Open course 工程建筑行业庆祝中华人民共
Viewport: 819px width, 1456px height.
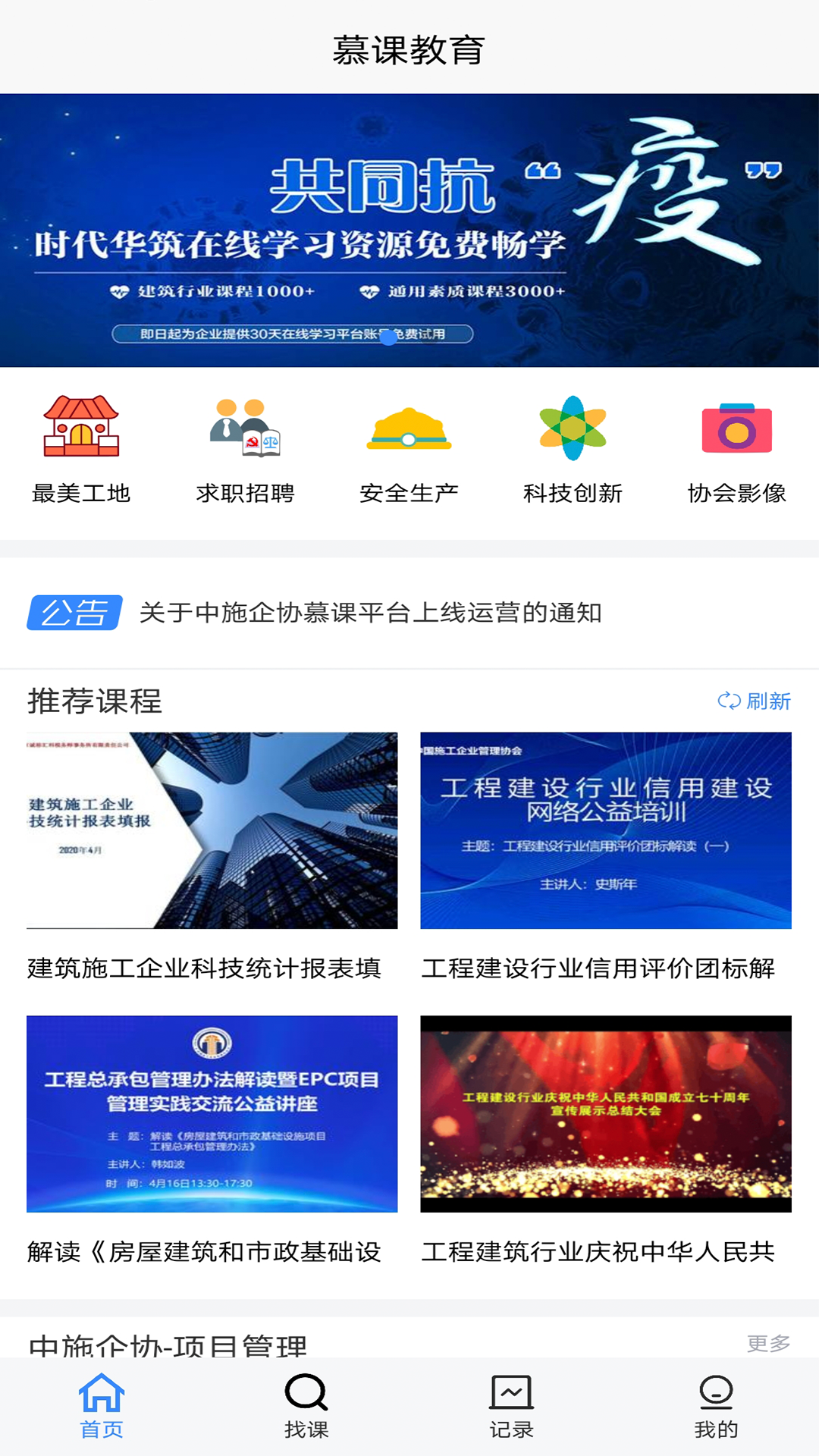point(606,1141)
